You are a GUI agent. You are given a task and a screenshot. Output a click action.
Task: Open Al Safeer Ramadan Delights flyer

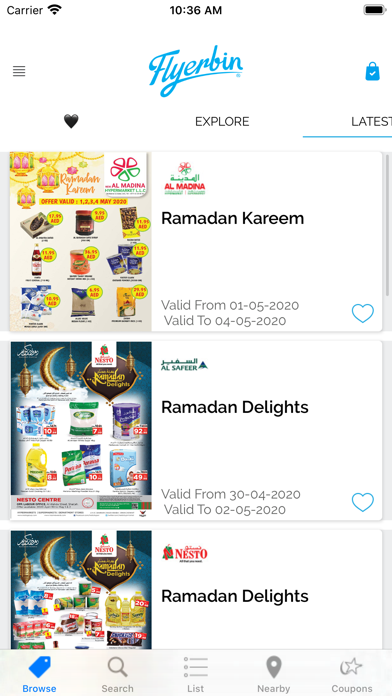196,430
